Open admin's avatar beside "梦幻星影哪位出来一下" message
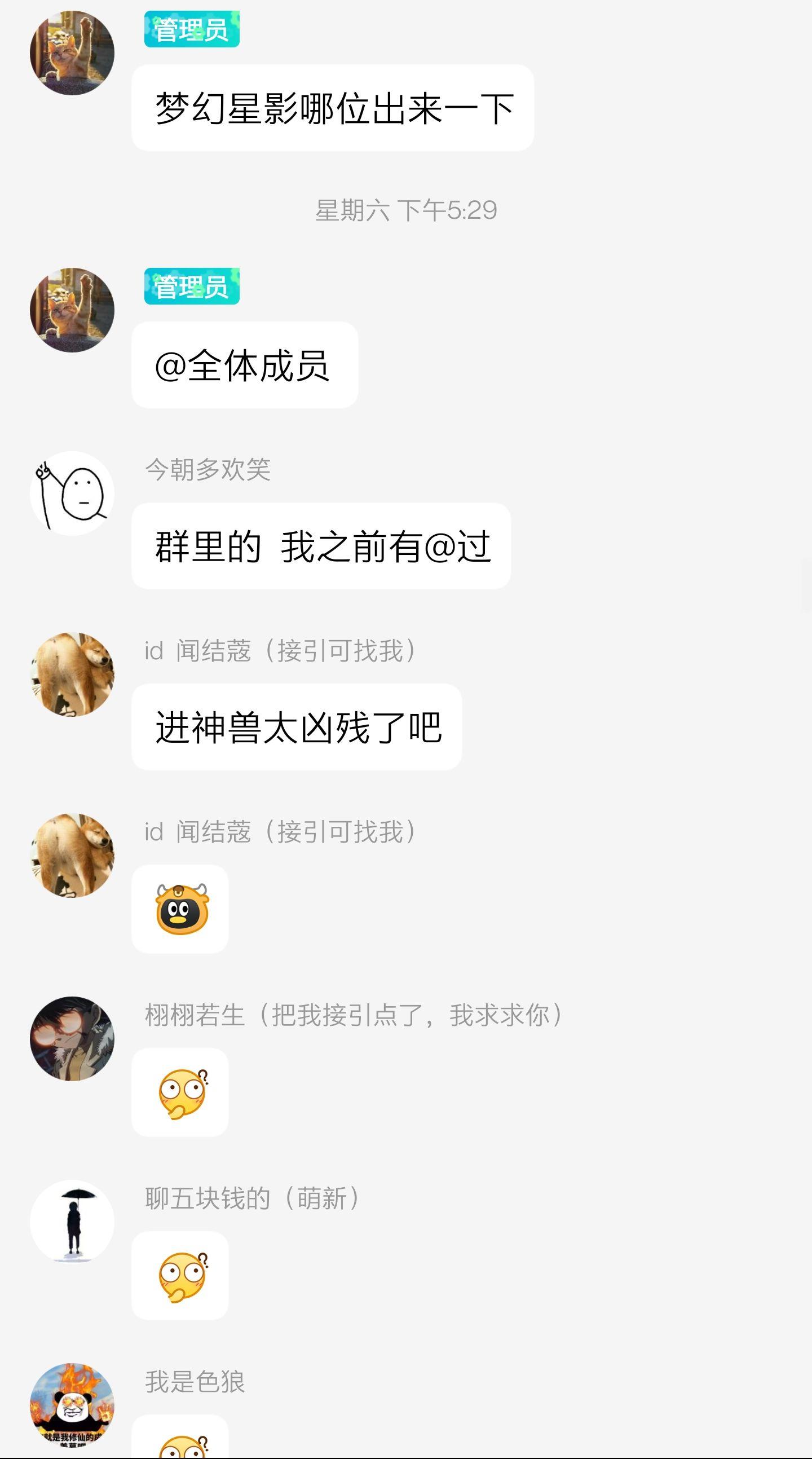The height and width of the screenshot is (1459, 812). pos(72,52)
